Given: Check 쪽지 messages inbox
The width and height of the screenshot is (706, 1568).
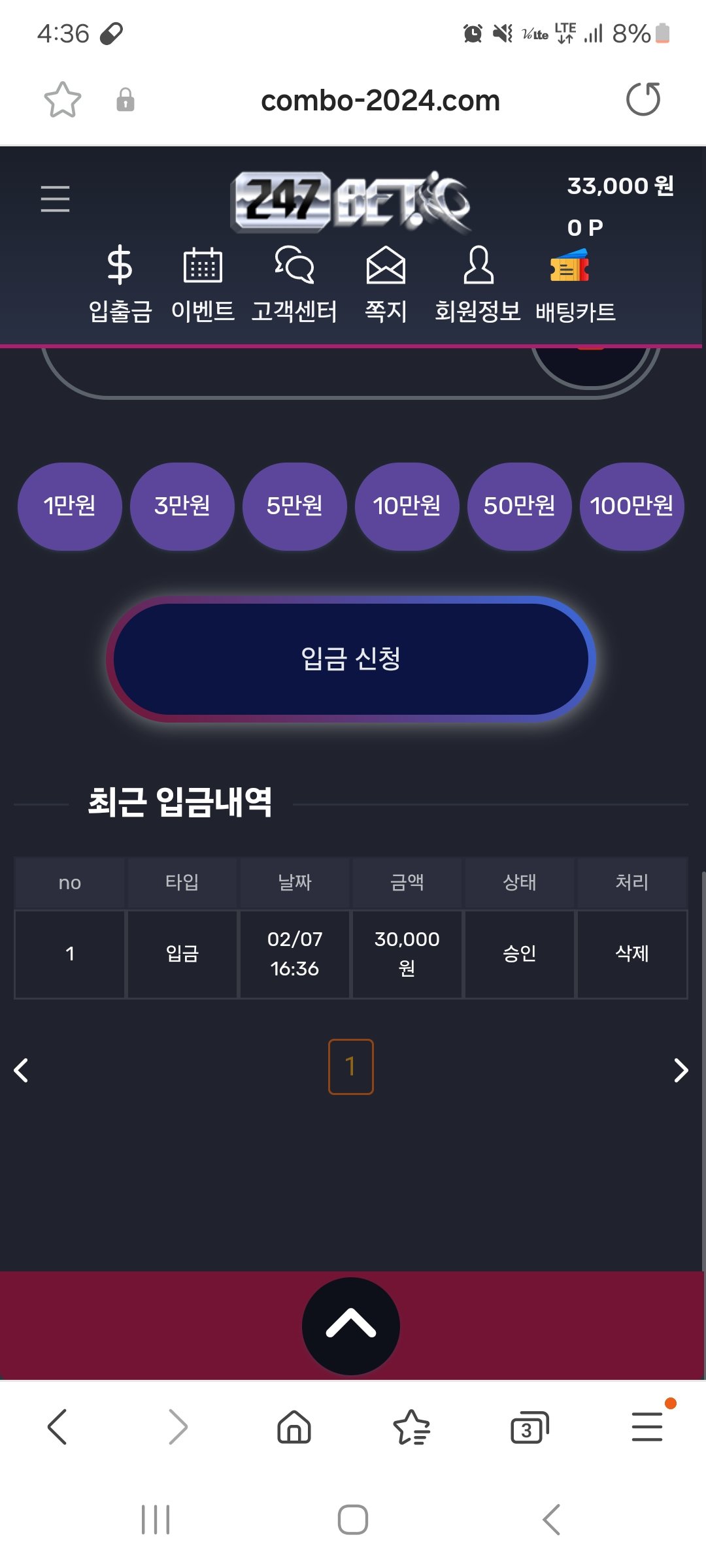Looking at the screenshot, I should (386, 284).
